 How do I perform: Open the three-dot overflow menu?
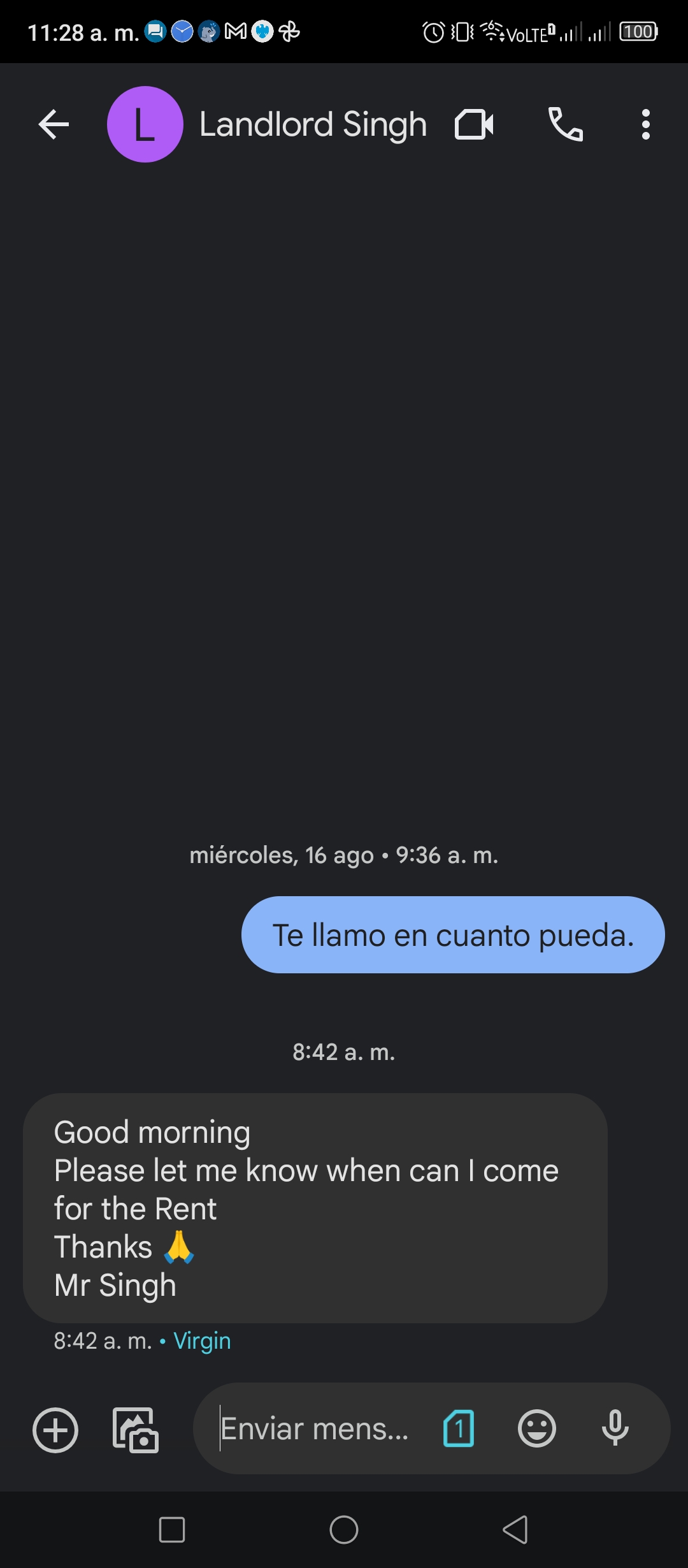(x=646, y=124)
